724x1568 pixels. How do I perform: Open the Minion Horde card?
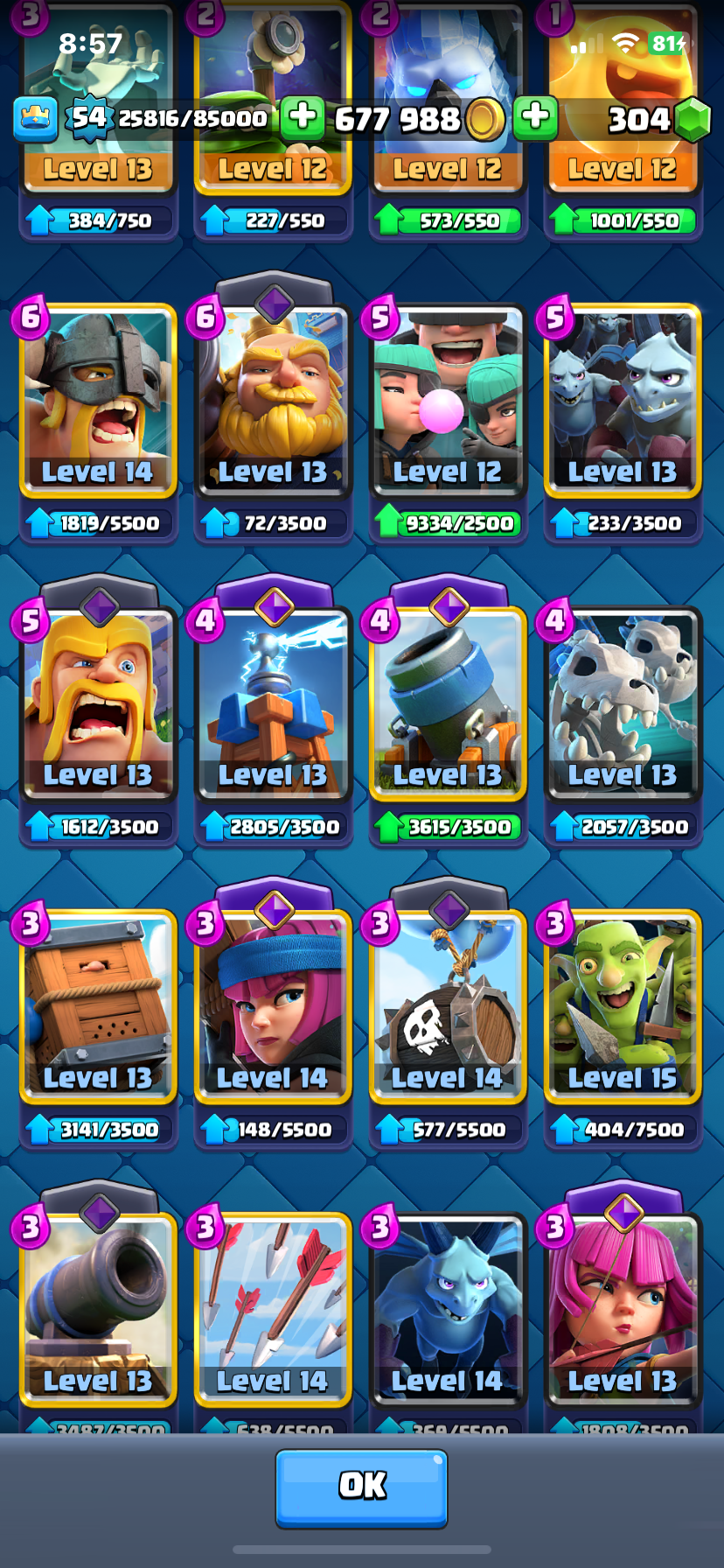click(x=623, y=401)
